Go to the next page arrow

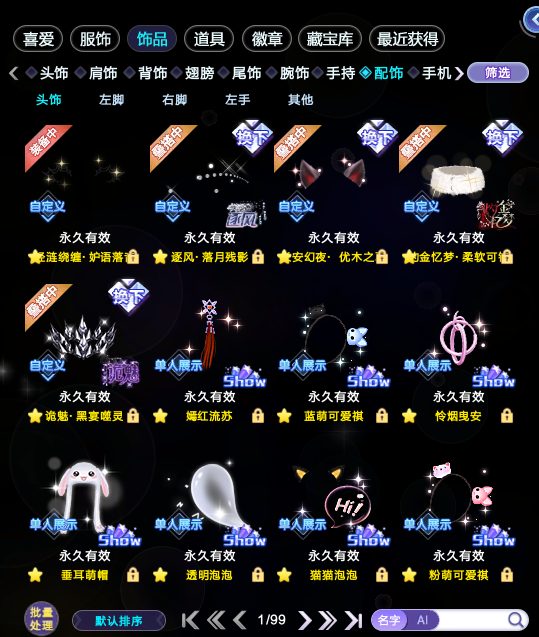pos(305,620)
